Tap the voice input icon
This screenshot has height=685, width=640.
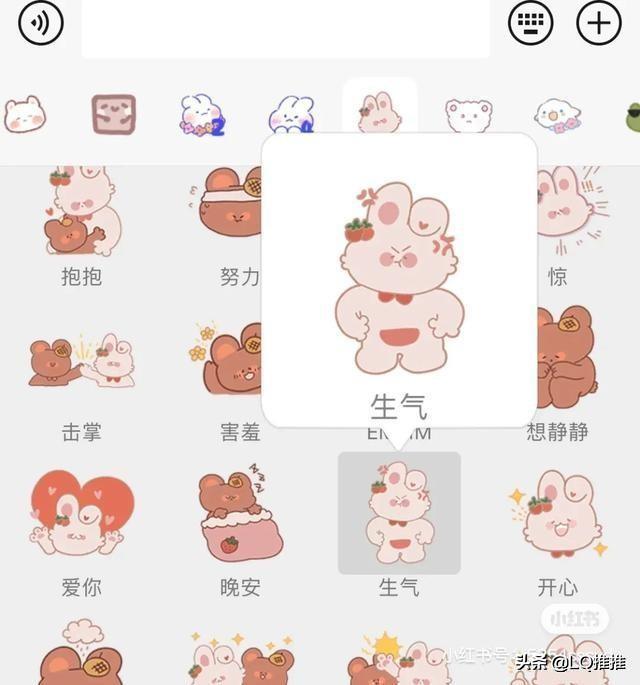tap(41, 23)
